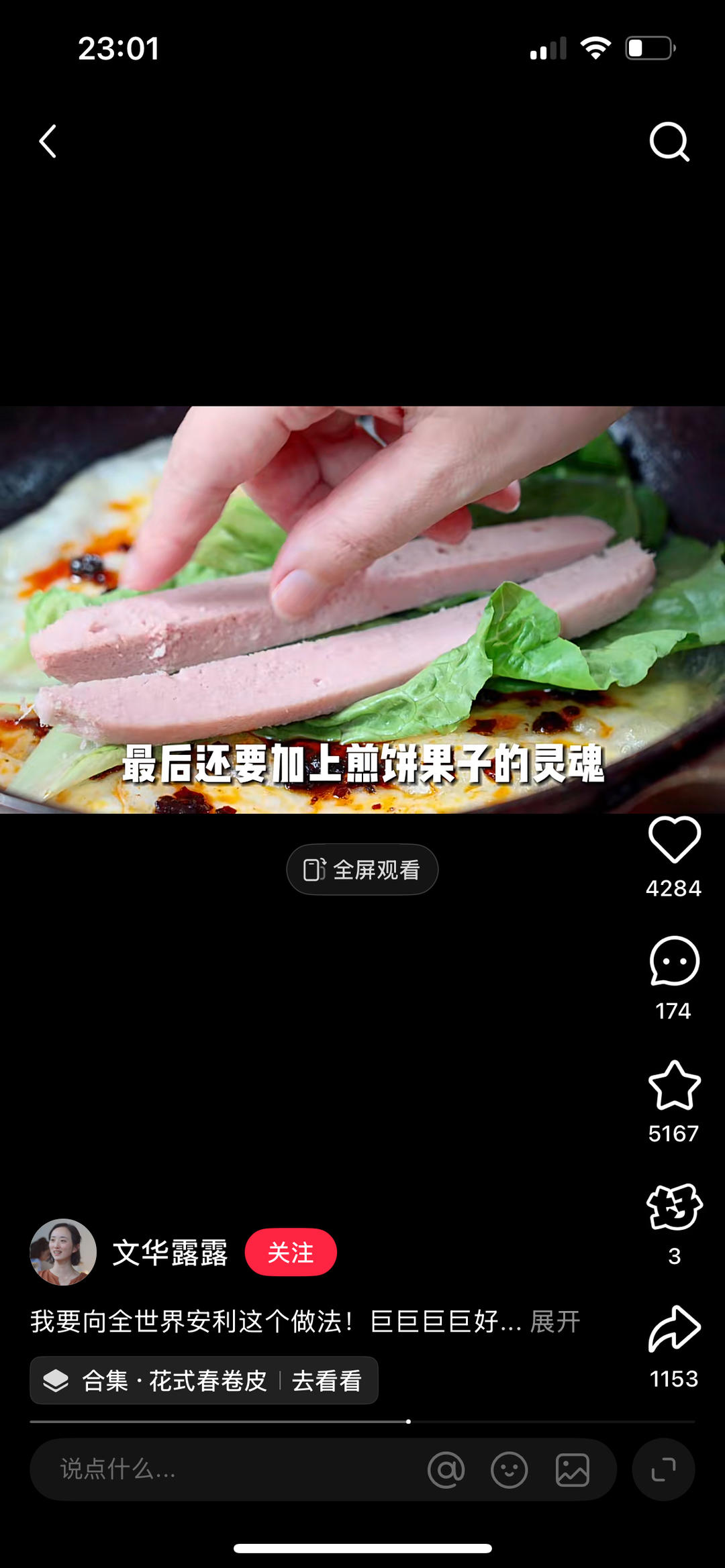Image resolution: width=725 pixels, height=1568 pixels.
Task: Tap the video to pause playback
Action: click(362, 610)
